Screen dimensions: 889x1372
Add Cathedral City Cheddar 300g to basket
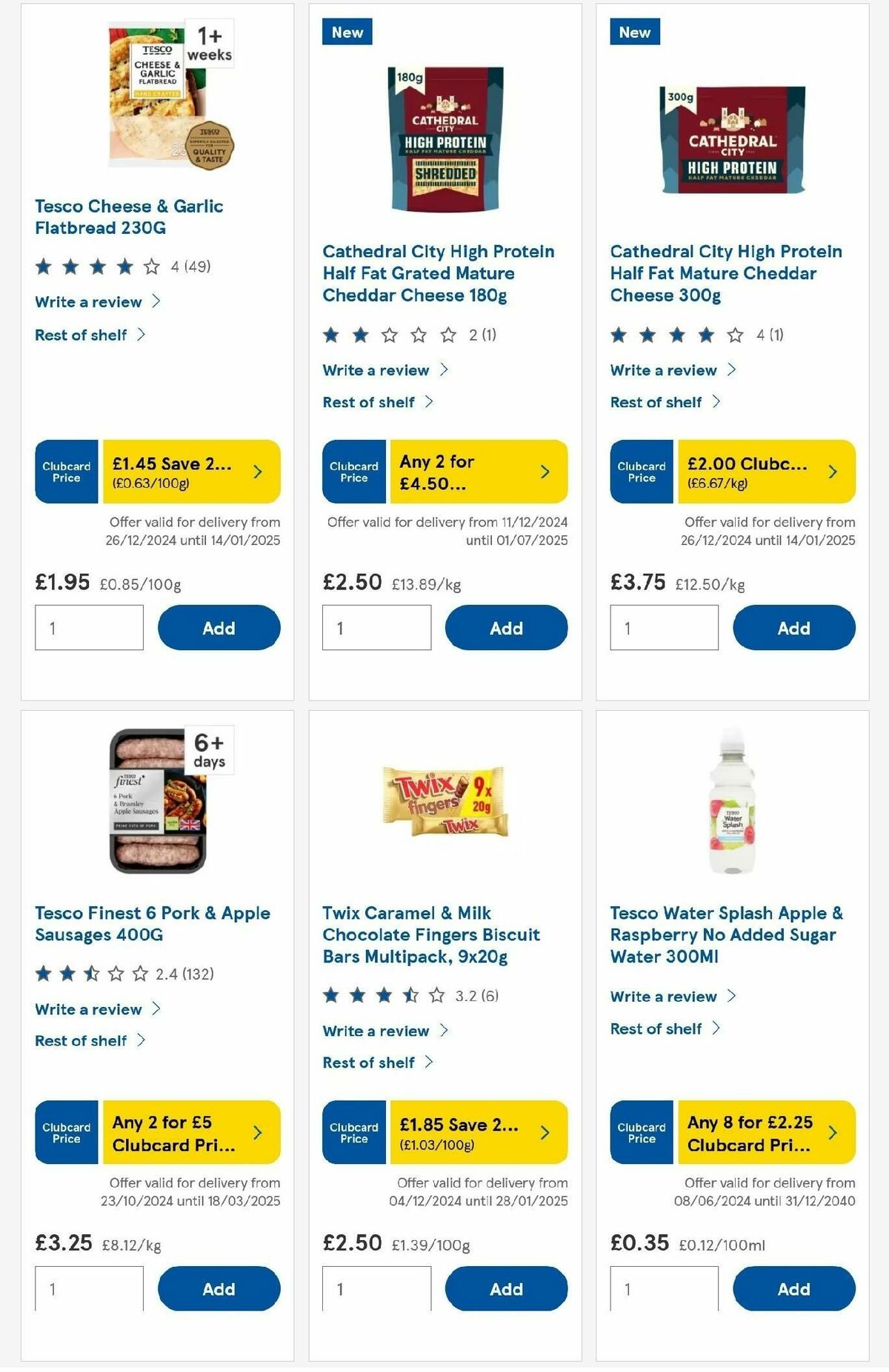pos(793,628)
